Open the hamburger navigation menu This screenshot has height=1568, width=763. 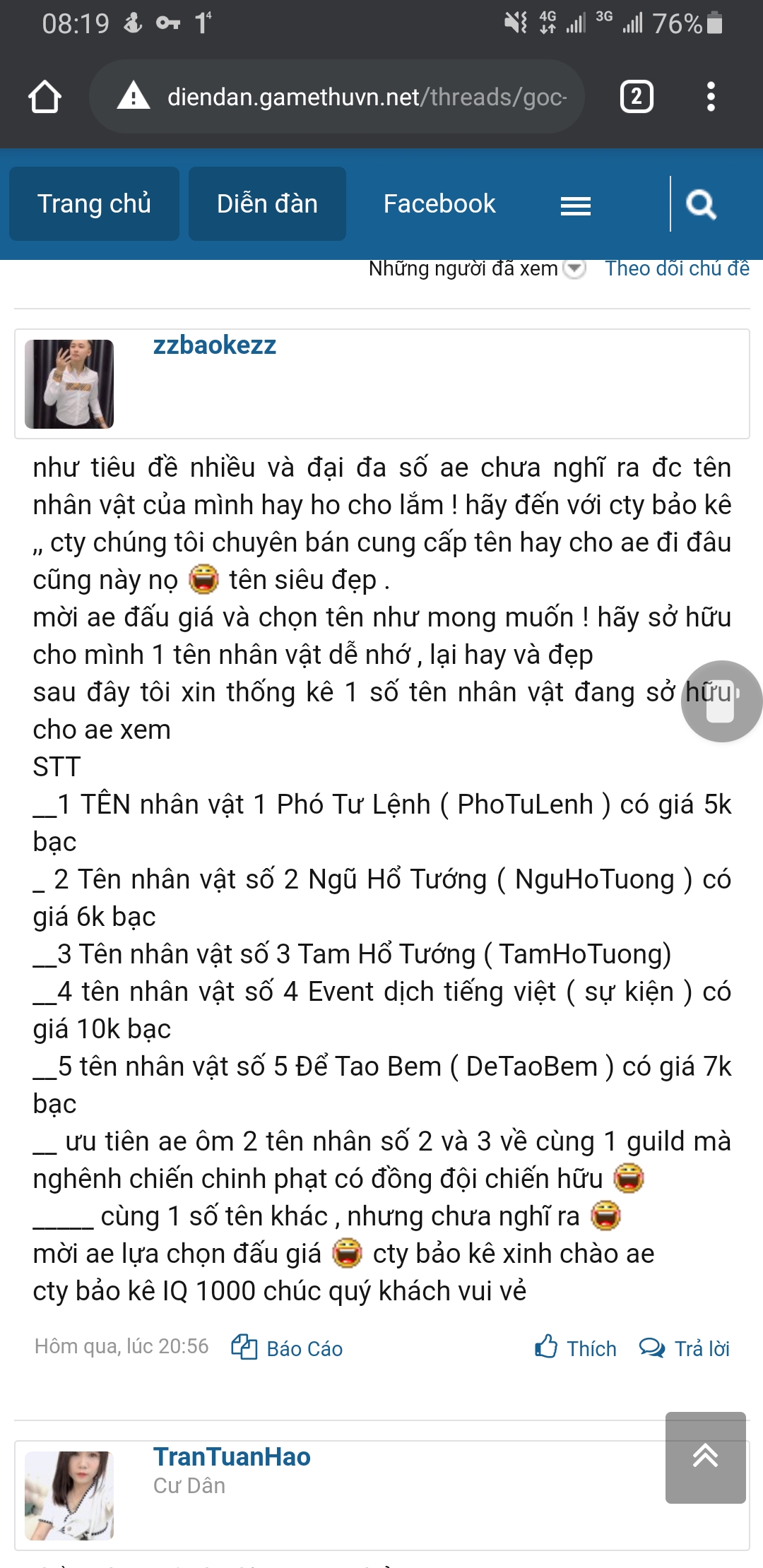pyautogui.click(x=575, y=206)
